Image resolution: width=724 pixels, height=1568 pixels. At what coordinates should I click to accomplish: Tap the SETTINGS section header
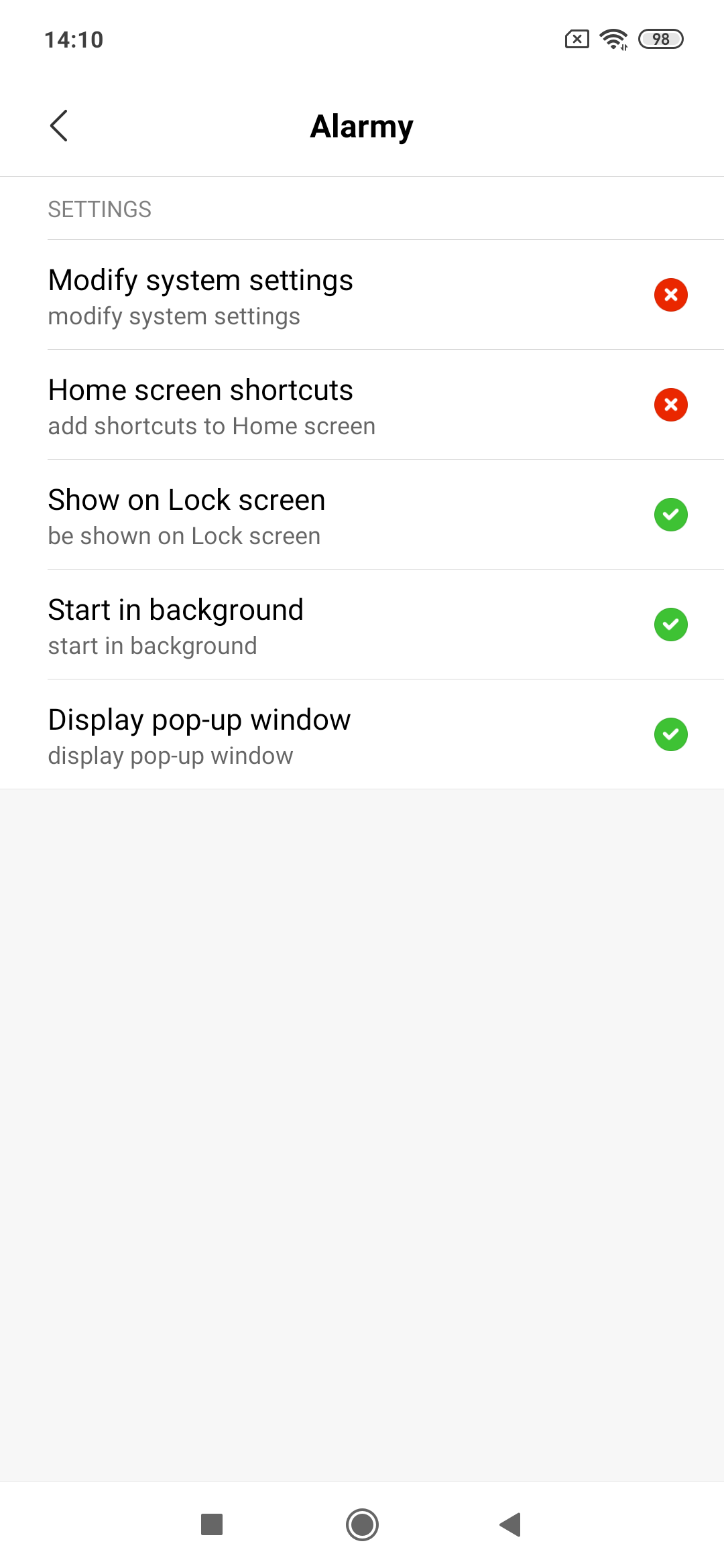click(99, 208)
